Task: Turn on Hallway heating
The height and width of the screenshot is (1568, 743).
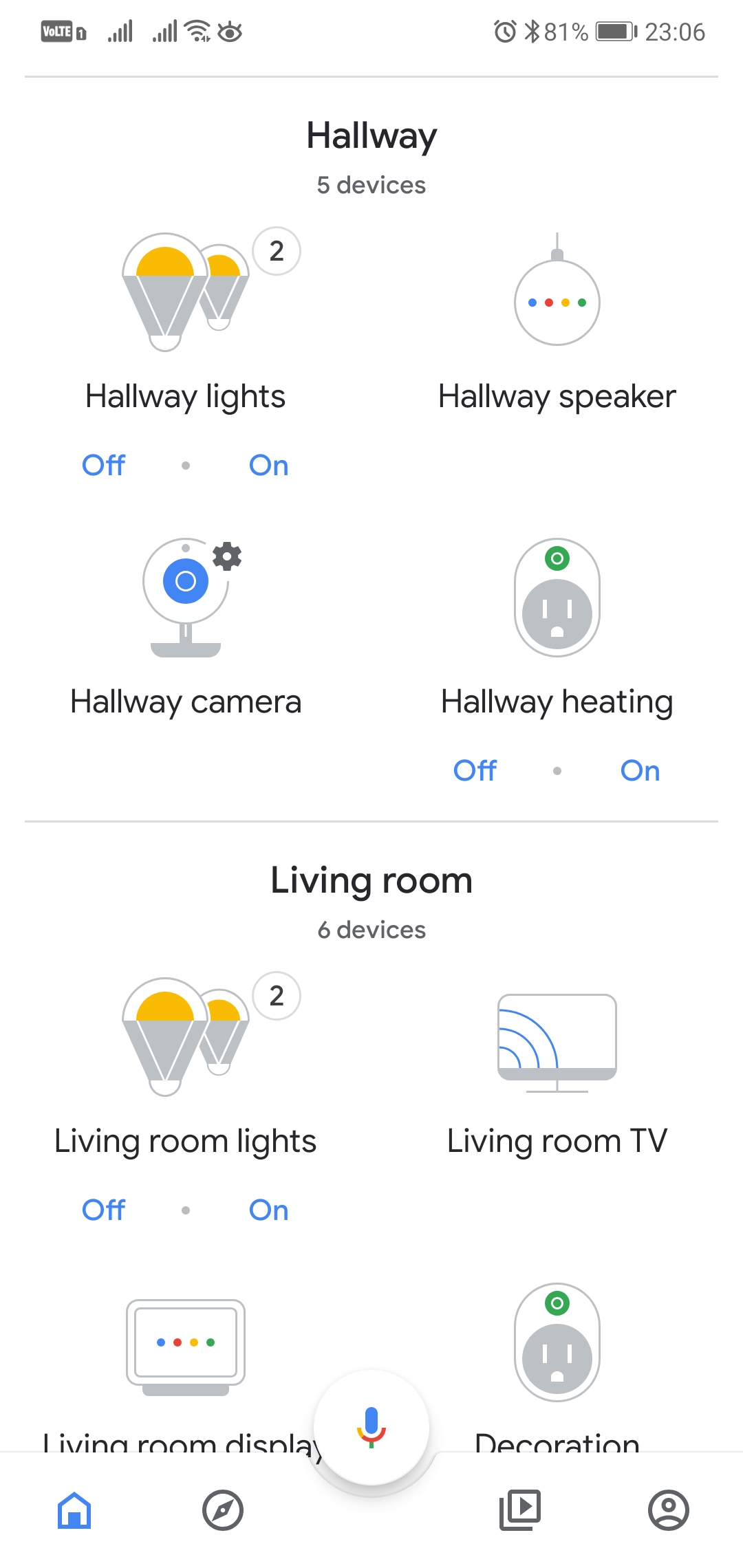Action: (640, 771)
